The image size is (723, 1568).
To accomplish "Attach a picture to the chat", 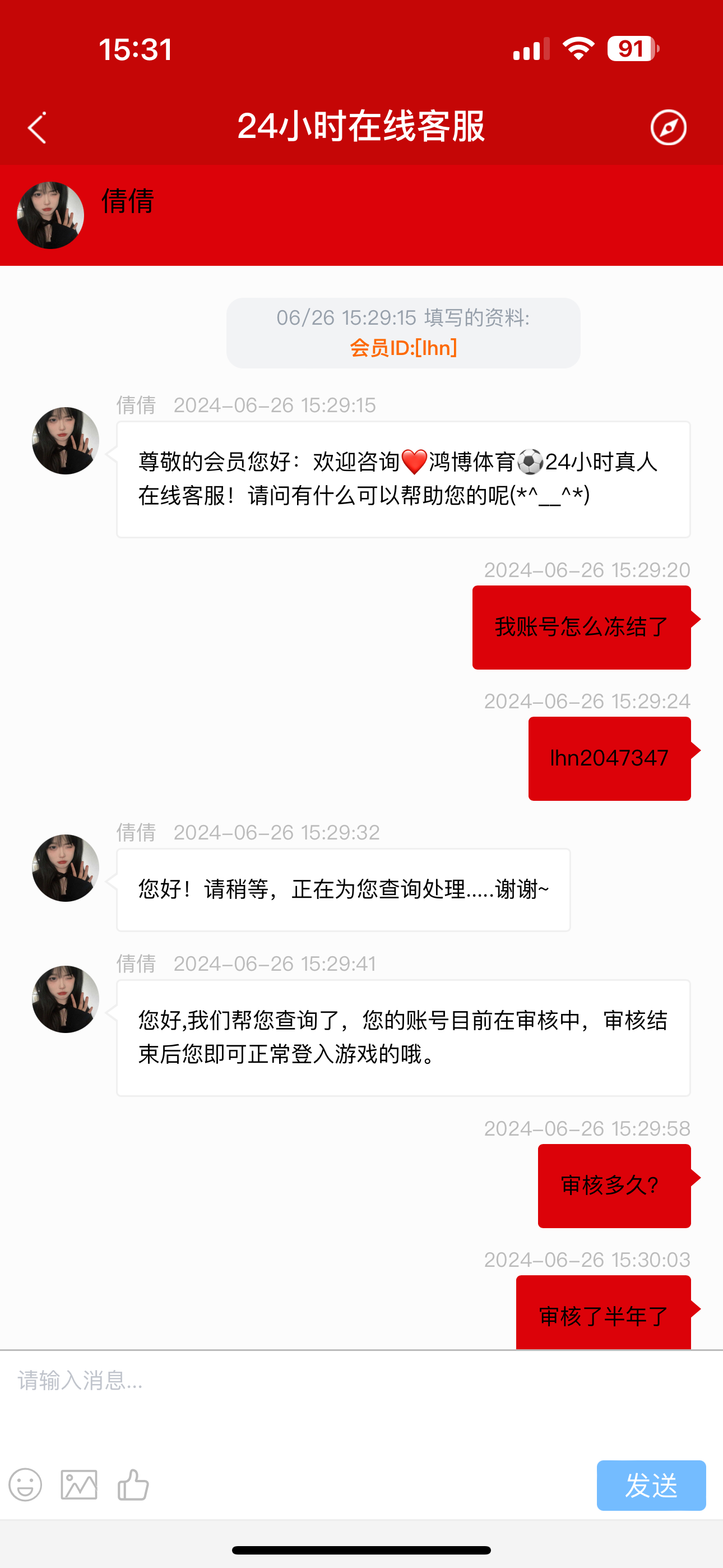I will pyautogui.click(x=79, y=1484).
